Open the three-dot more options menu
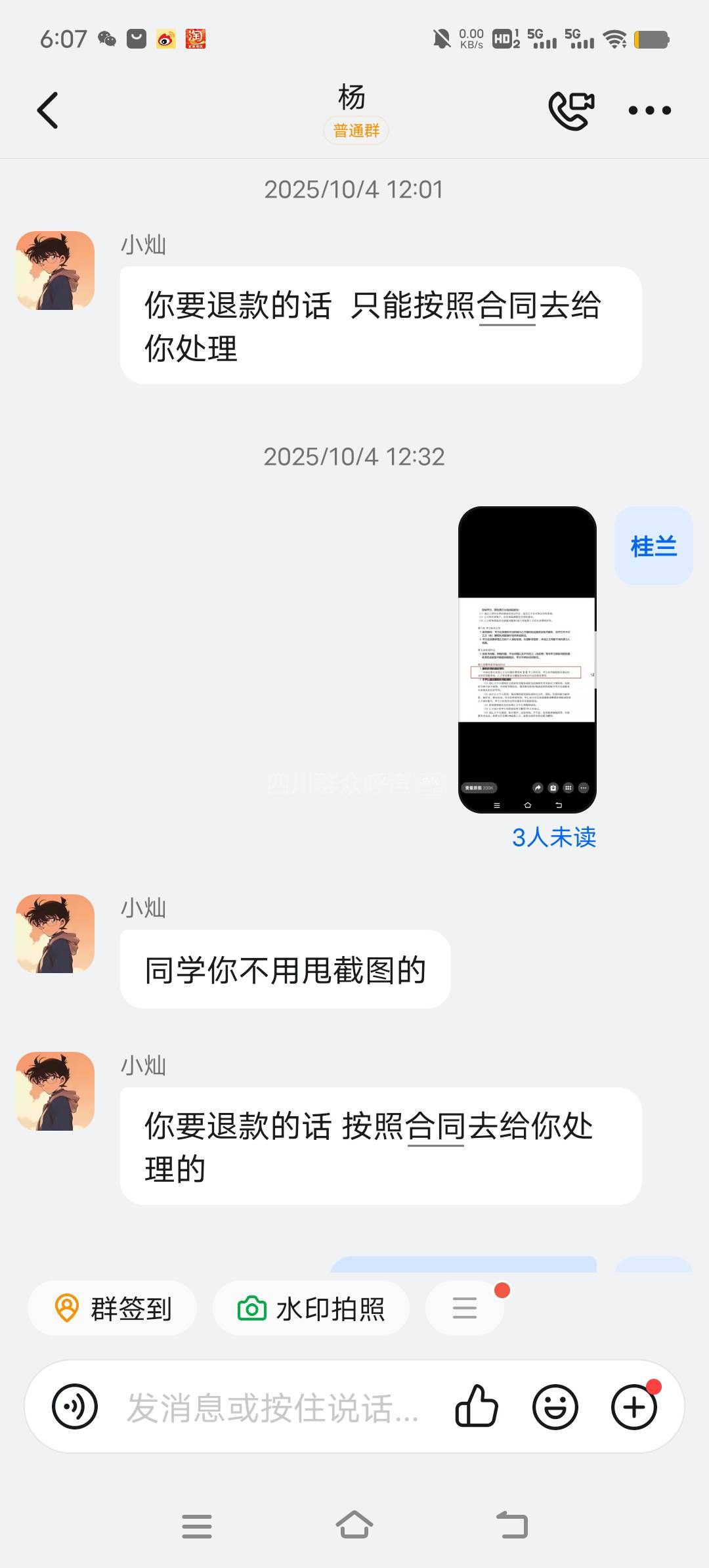 pos(649,110)
